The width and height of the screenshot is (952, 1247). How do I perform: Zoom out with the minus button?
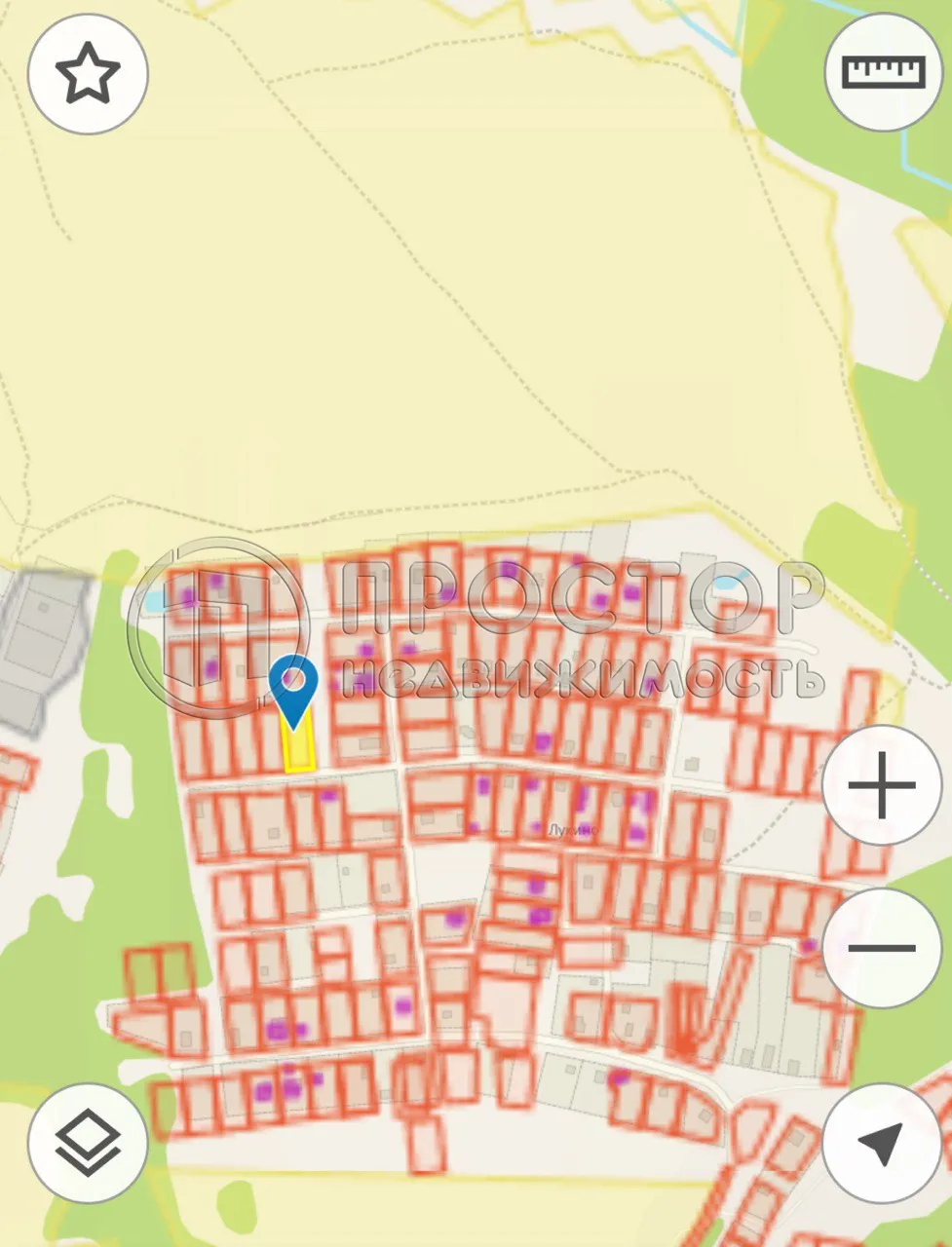pos(882,947)
